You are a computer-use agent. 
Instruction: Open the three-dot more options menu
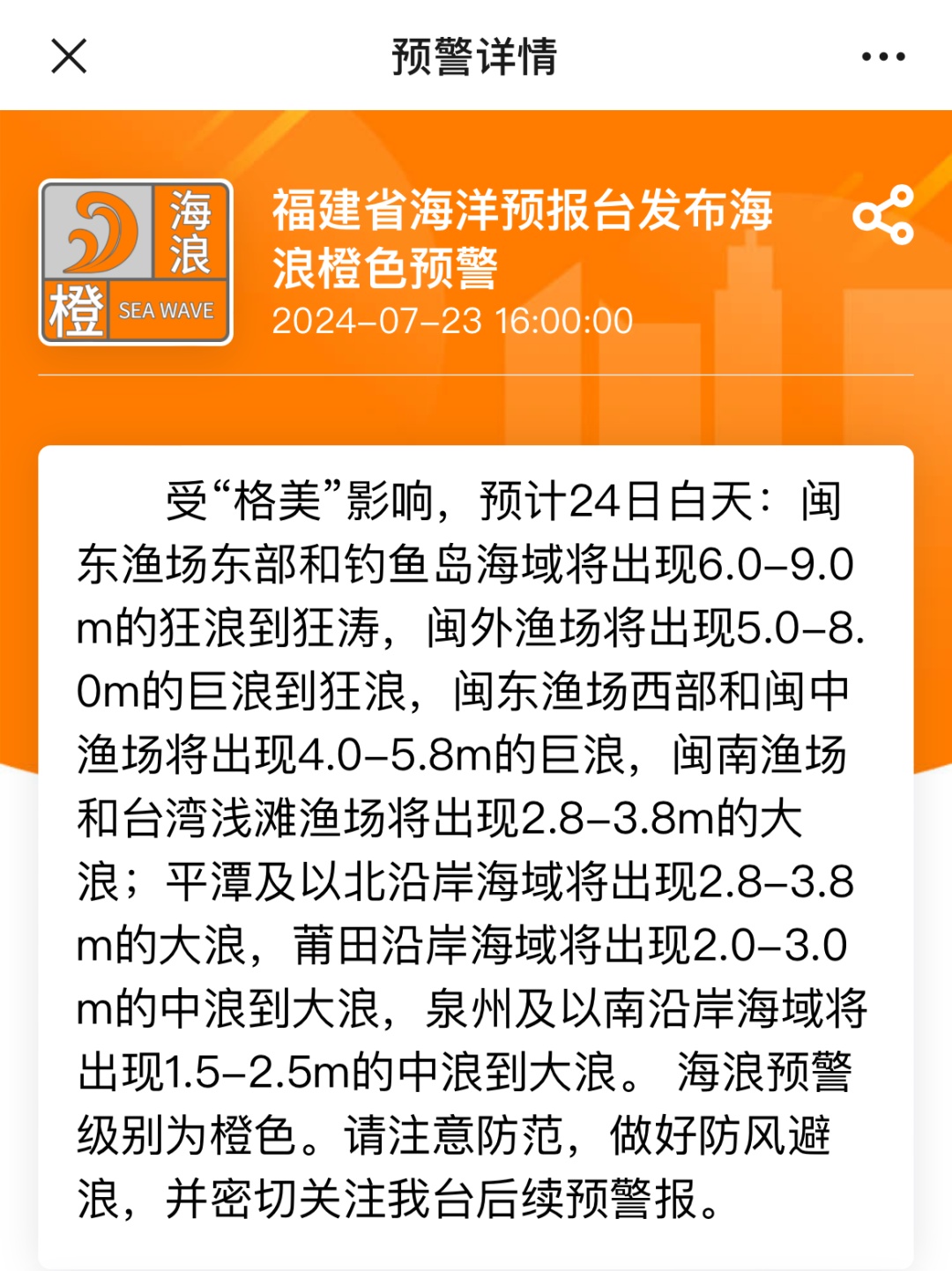(882, 56)
